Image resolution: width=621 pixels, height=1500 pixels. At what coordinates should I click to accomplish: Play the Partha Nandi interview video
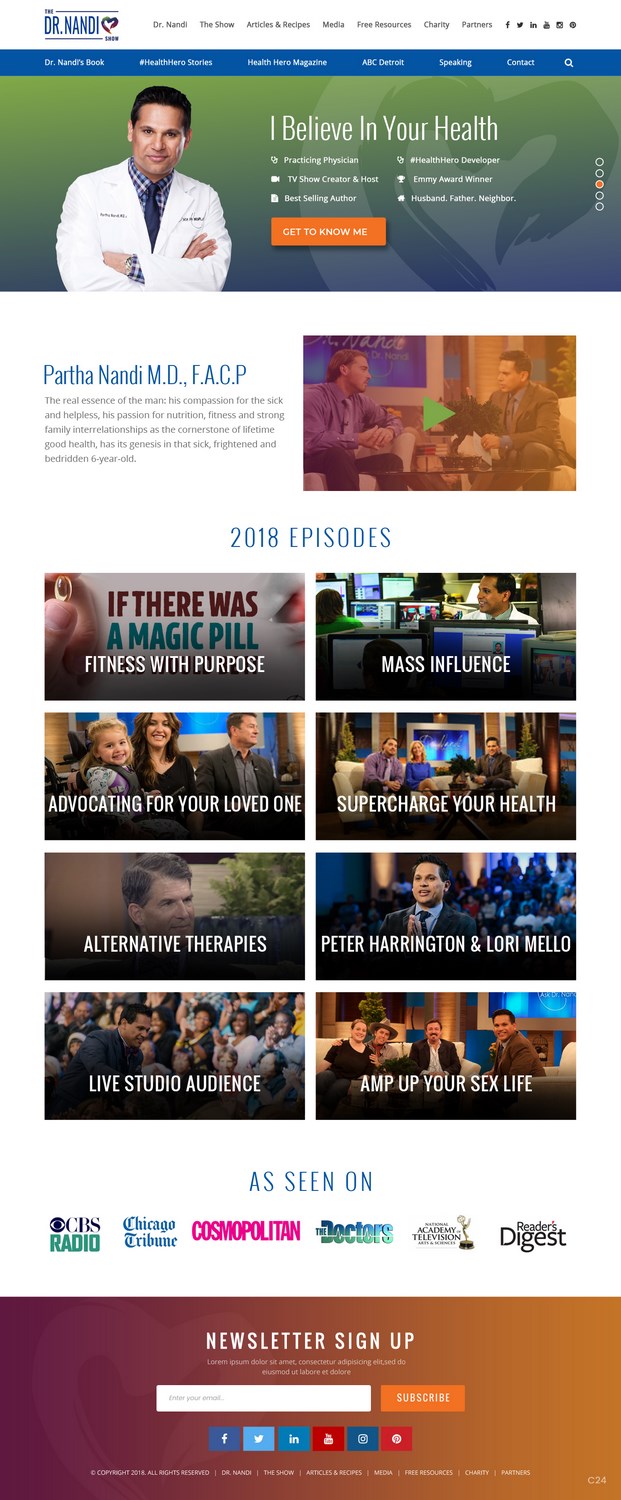click(439, 413)
